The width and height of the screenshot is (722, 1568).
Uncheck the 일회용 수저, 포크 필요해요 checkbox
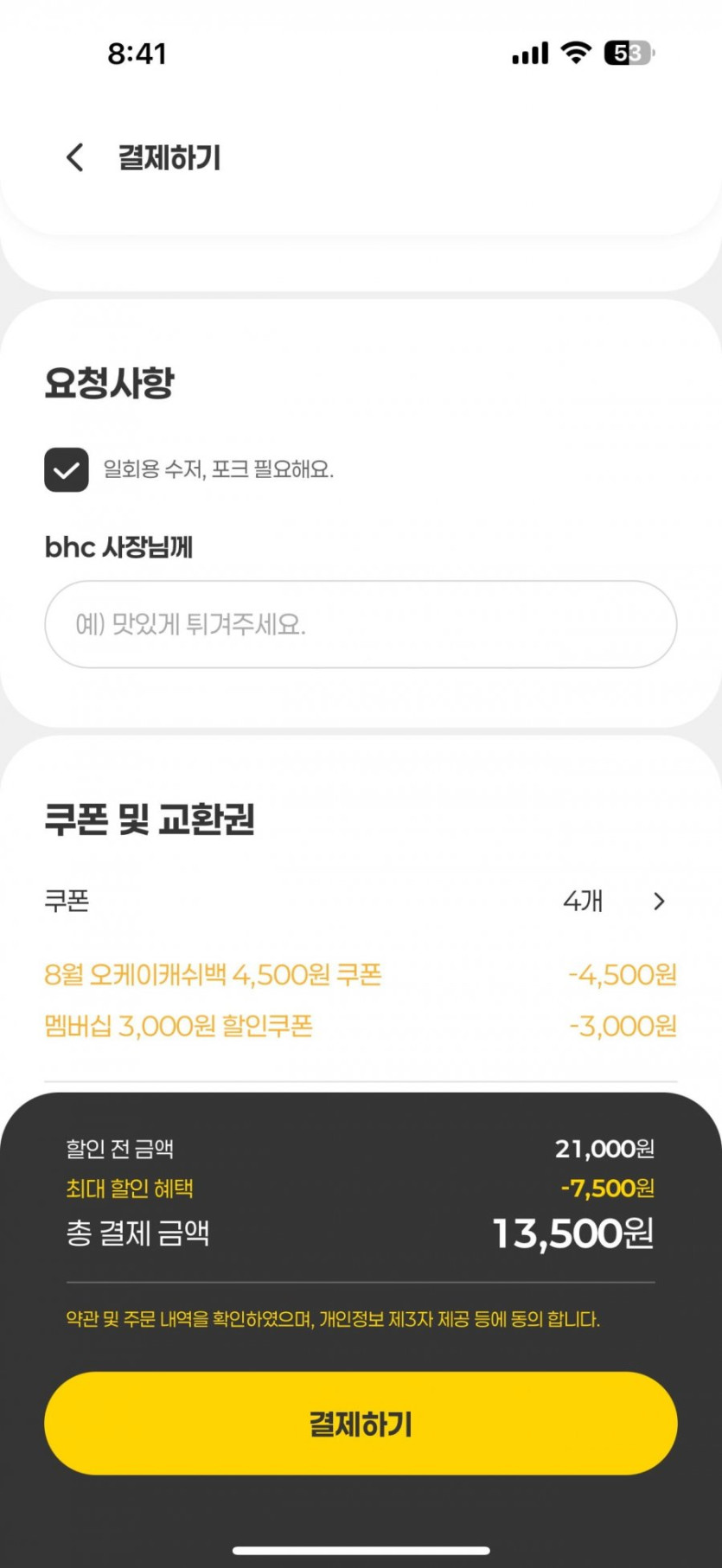67,469
